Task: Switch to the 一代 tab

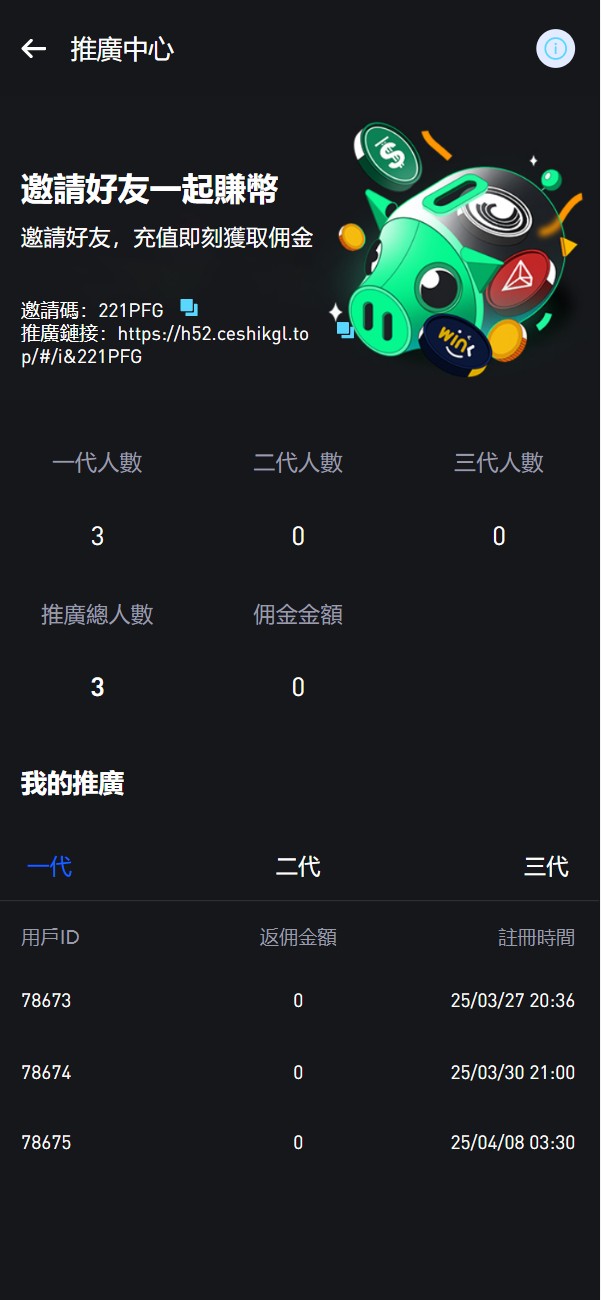Action: [49, 866]
